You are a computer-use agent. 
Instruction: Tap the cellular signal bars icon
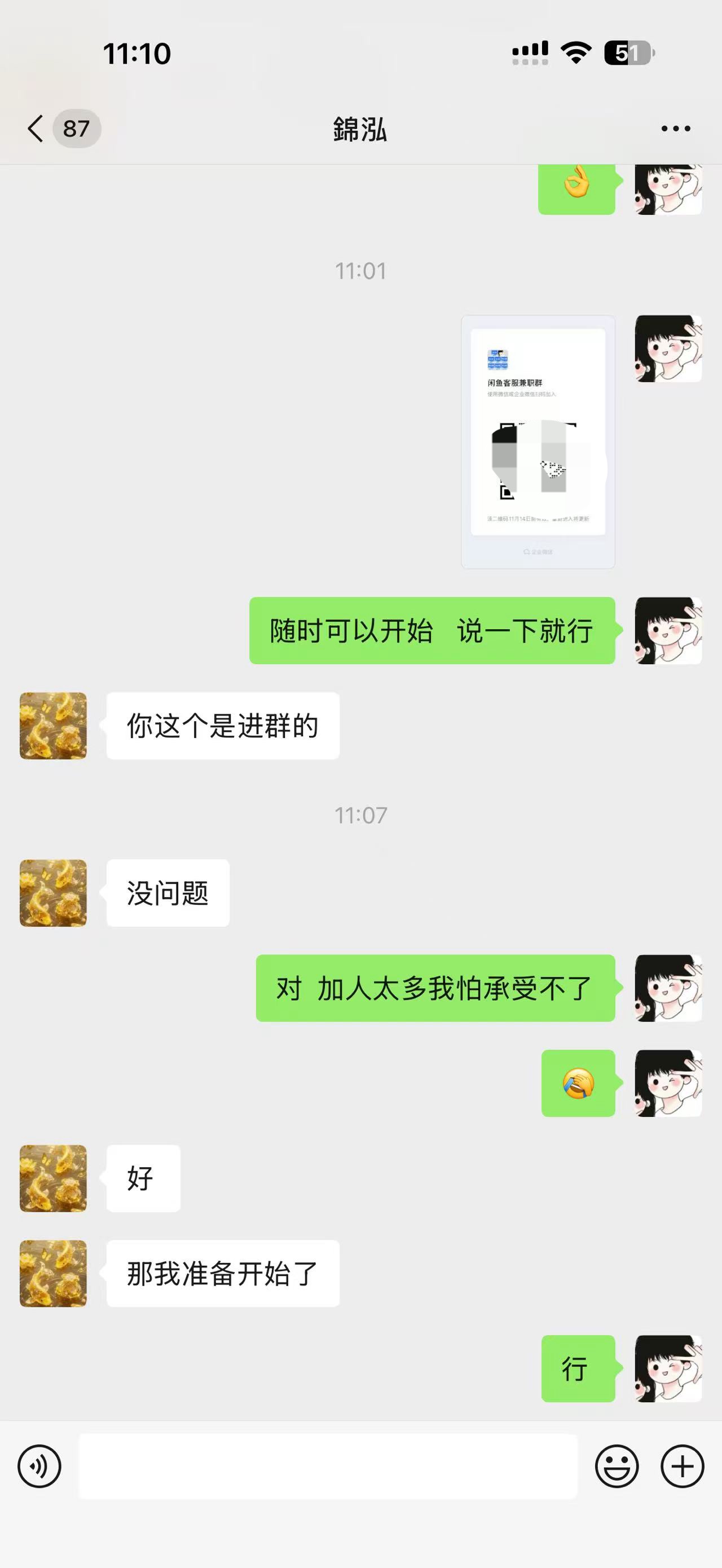[x=528, y=54]
